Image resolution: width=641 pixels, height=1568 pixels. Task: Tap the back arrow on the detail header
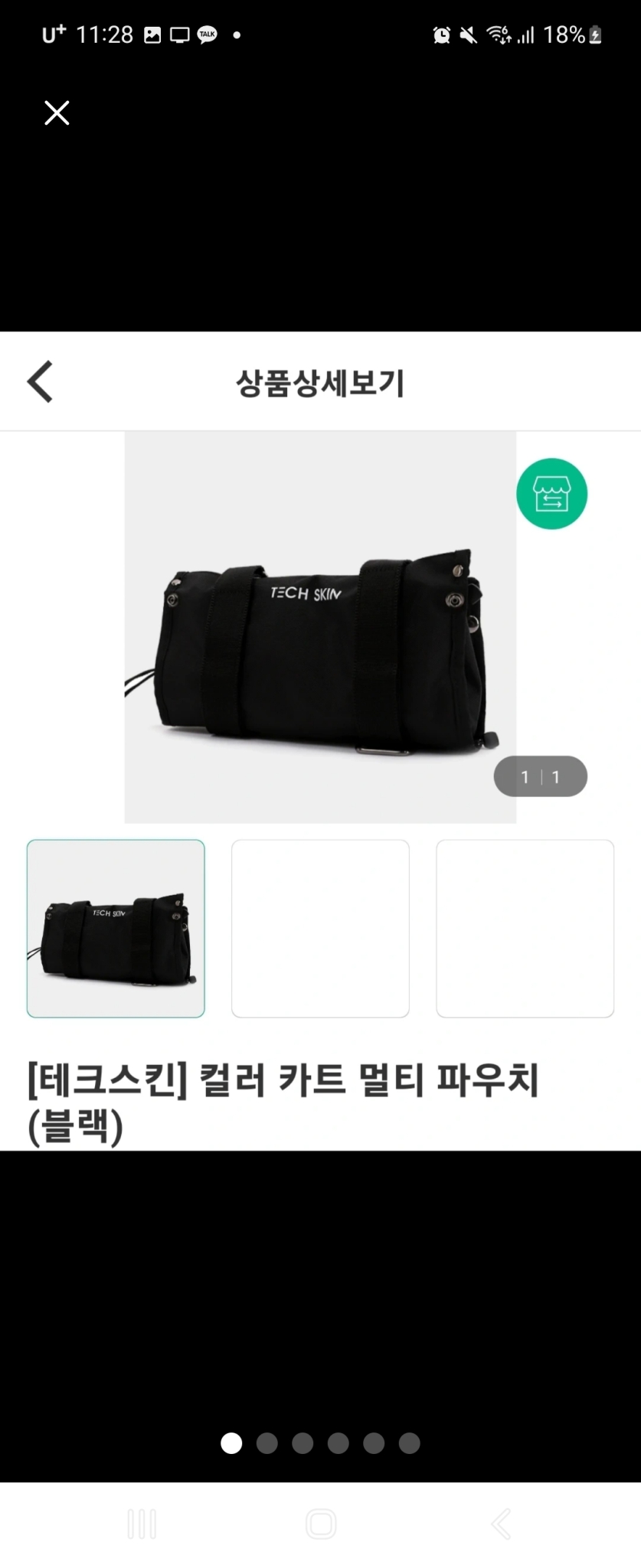pyautogui.click(x=39, y=381)
